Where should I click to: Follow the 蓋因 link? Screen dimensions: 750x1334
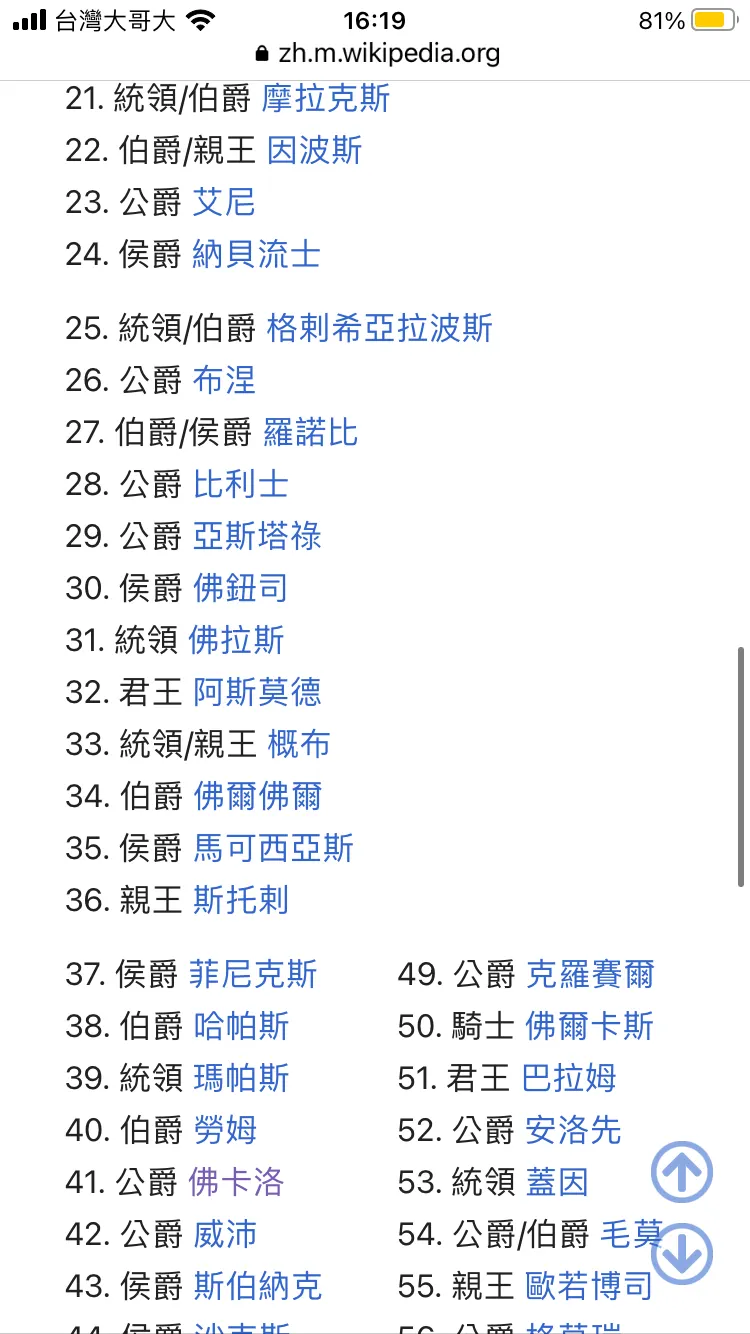pyautogui.click(x=556, y=1182)
